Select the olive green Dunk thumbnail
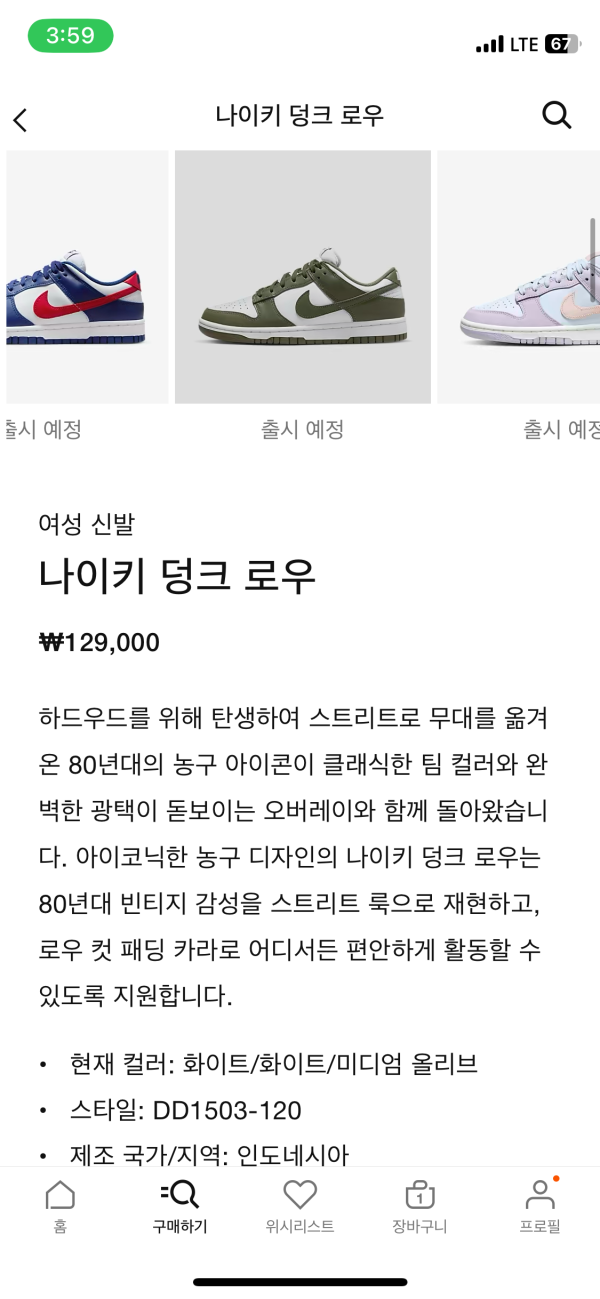This screenshot has width=600, height=1299. point(303,277)
